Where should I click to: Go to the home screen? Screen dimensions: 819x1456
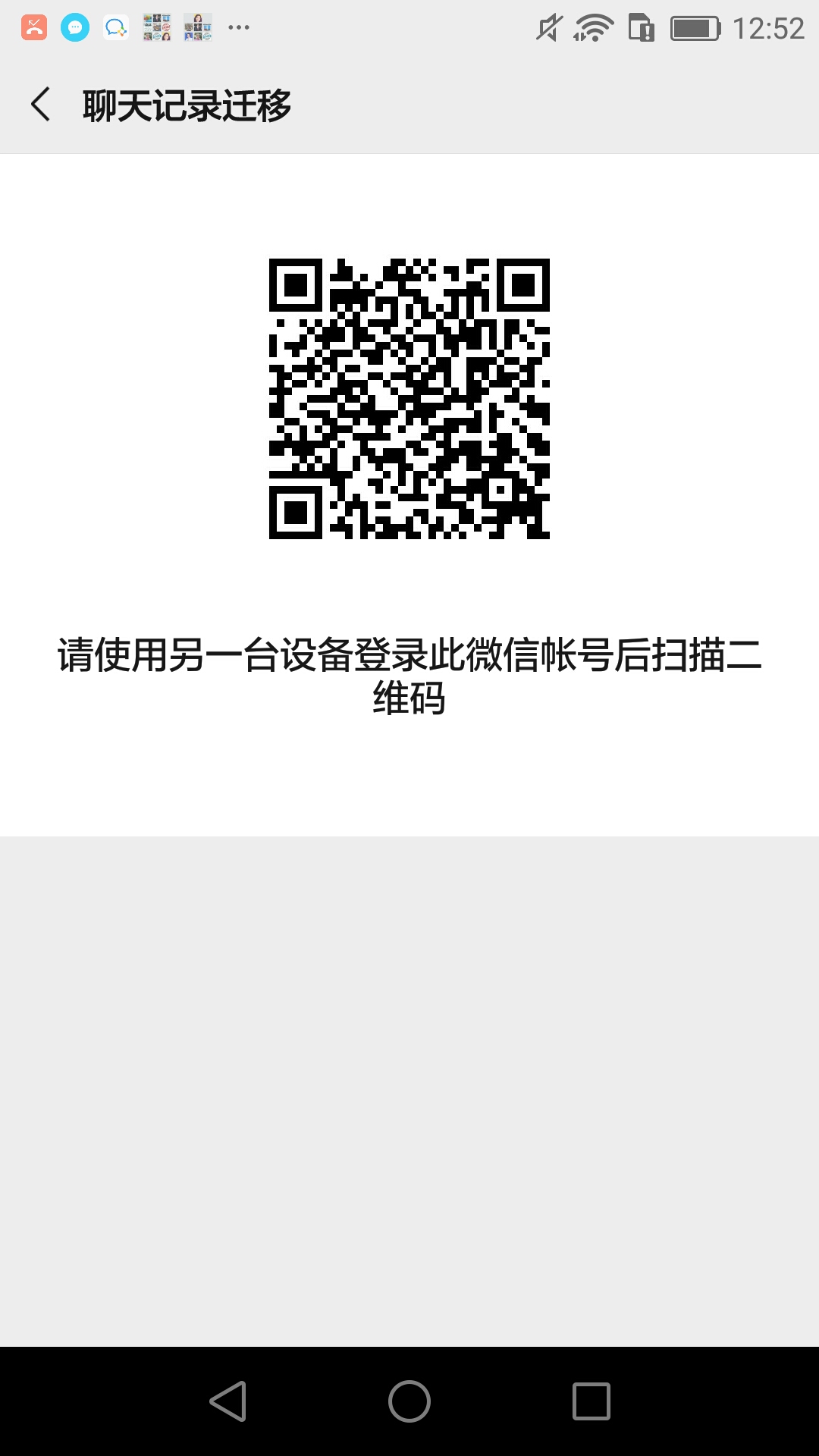click(409, 1401)
